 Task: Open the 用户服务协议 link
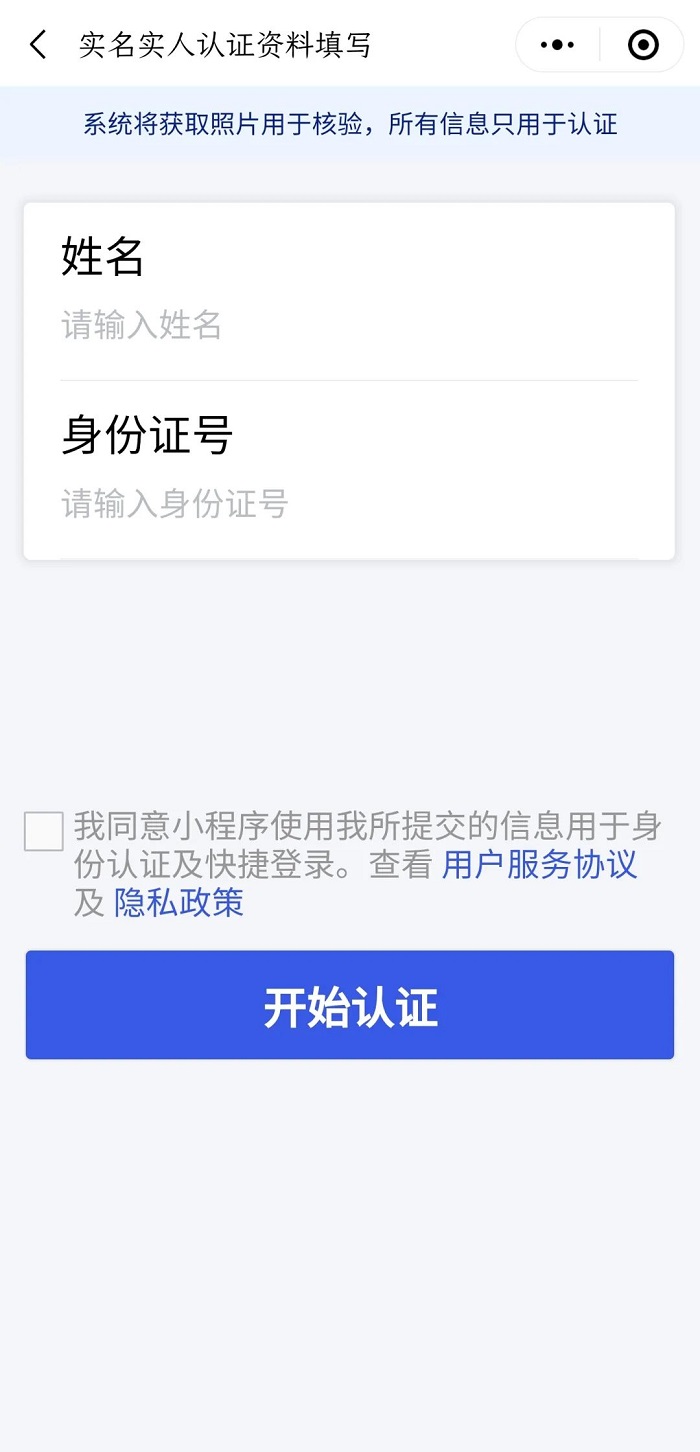pos(539,865)
